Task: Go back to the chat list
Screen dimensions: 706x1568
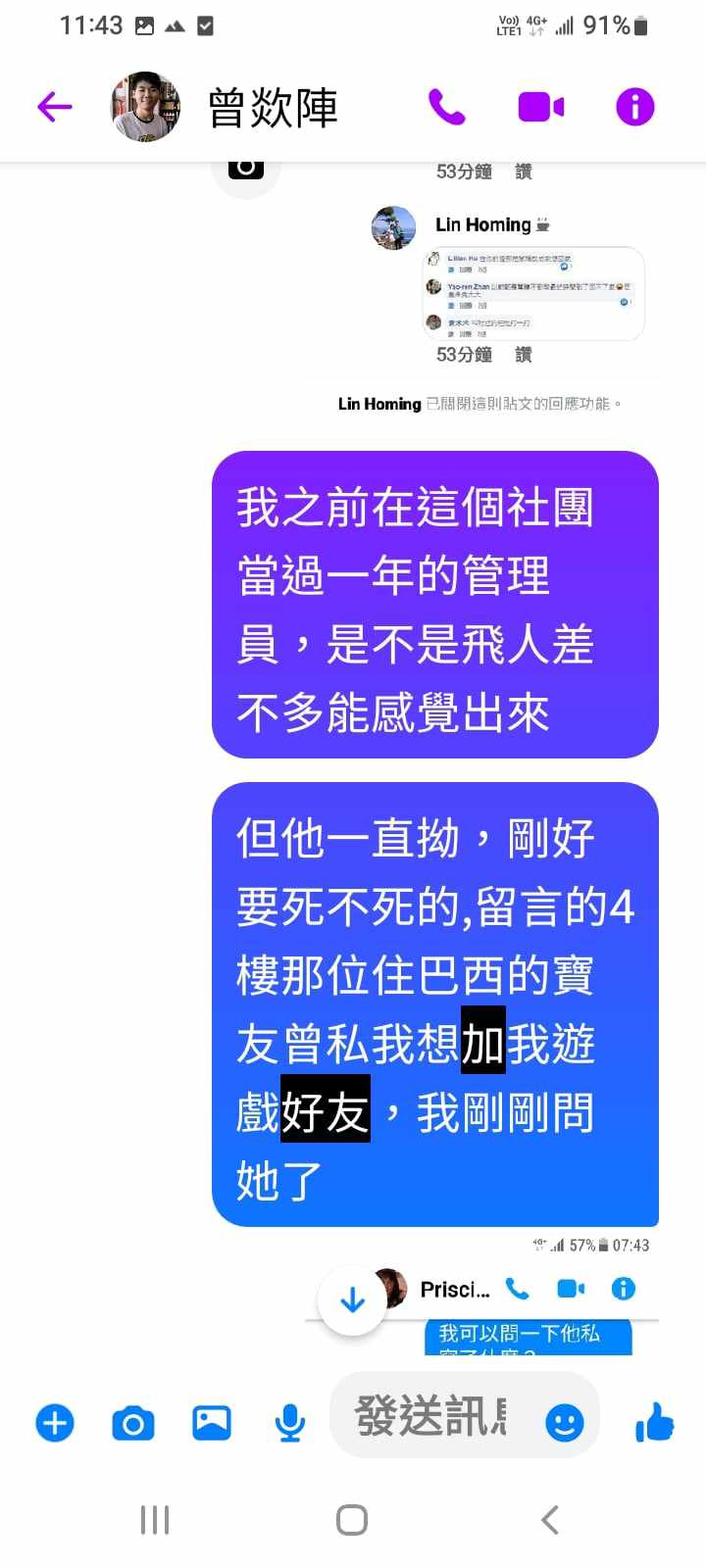Action: pos(55,106)
